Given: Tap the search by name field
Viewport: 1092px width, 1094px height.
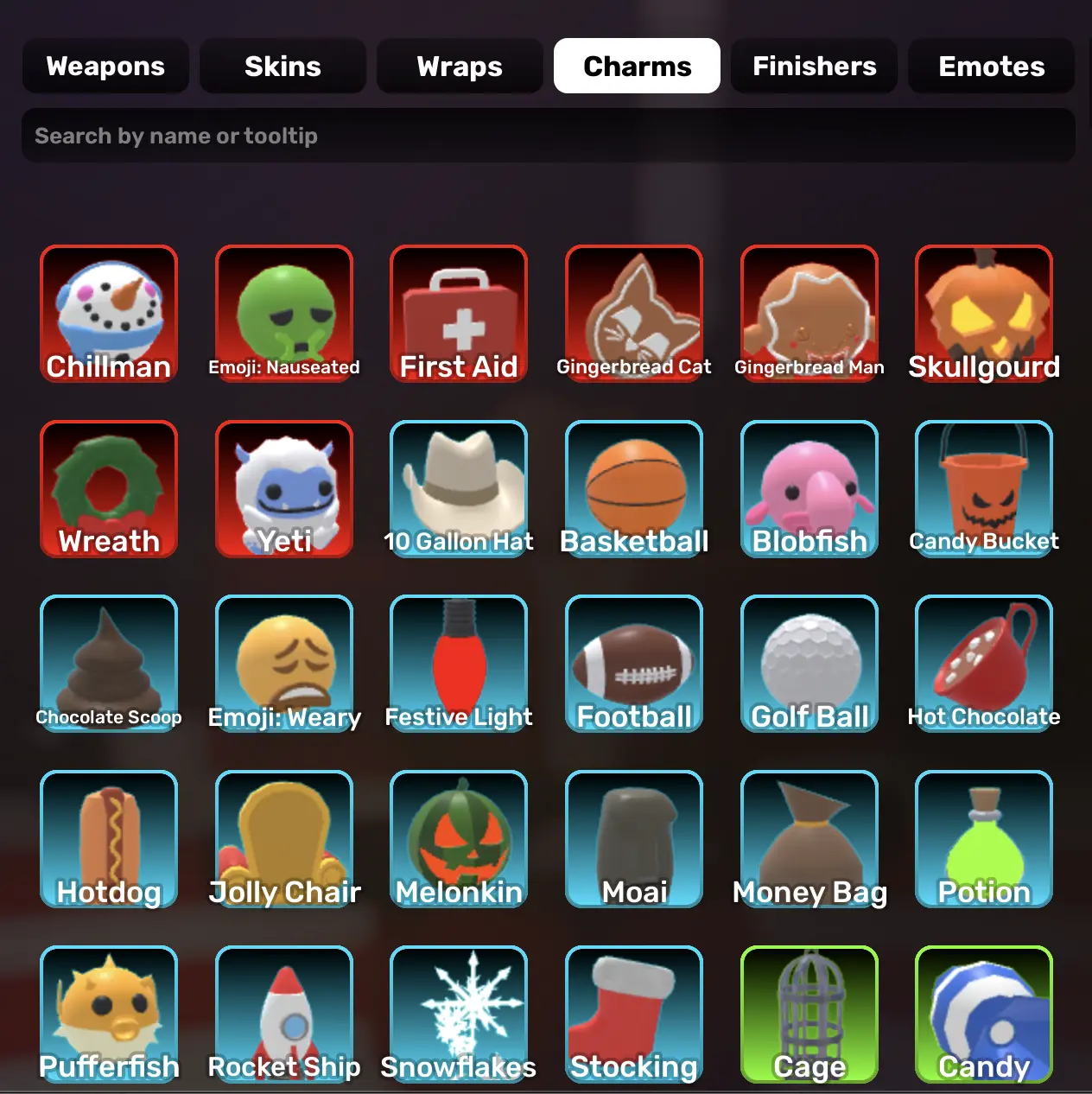Looking at the screenshot, I should (548, 136).
